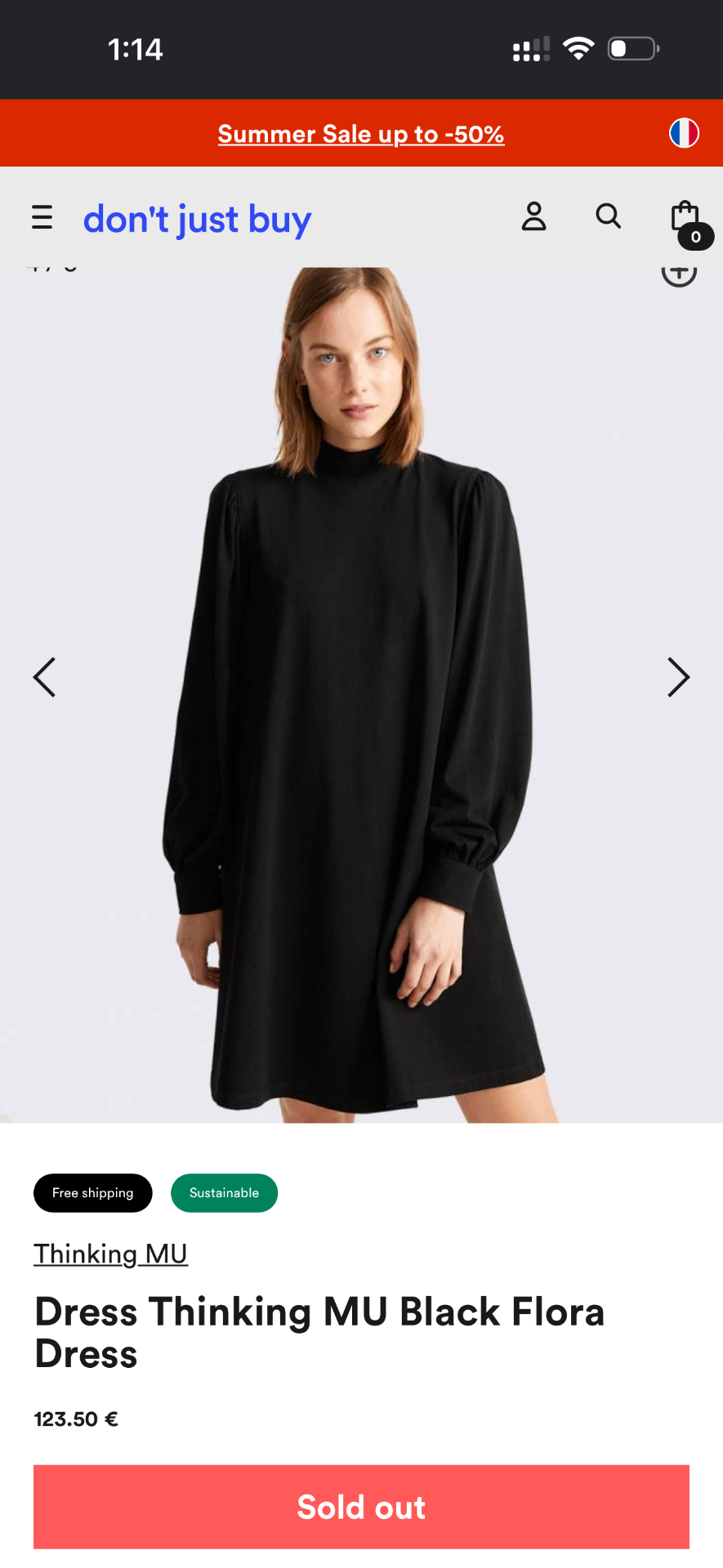Open the Summer Sale up to -50% link

tap(361, 134)
